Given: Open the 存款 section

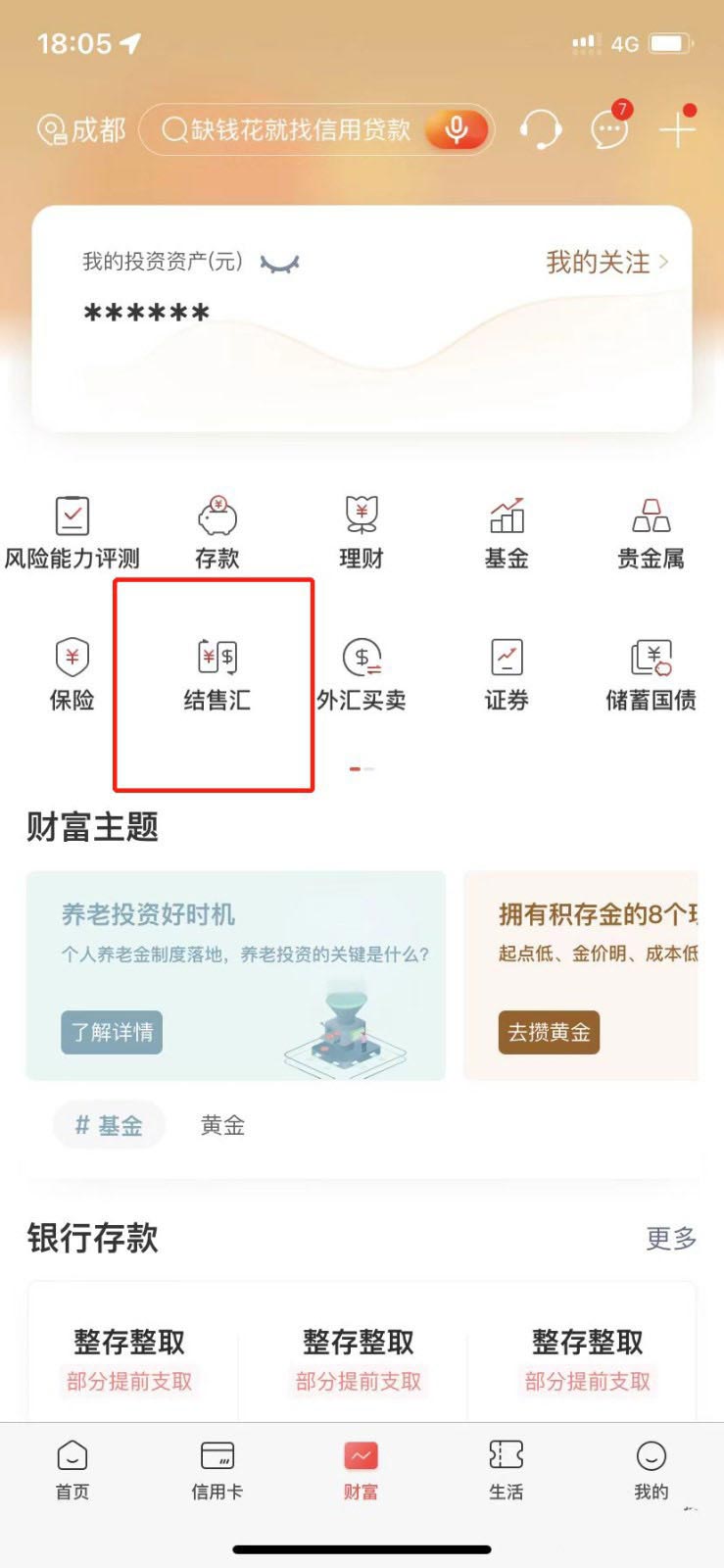Looking at the screenshot, I should tap(217, 533).
